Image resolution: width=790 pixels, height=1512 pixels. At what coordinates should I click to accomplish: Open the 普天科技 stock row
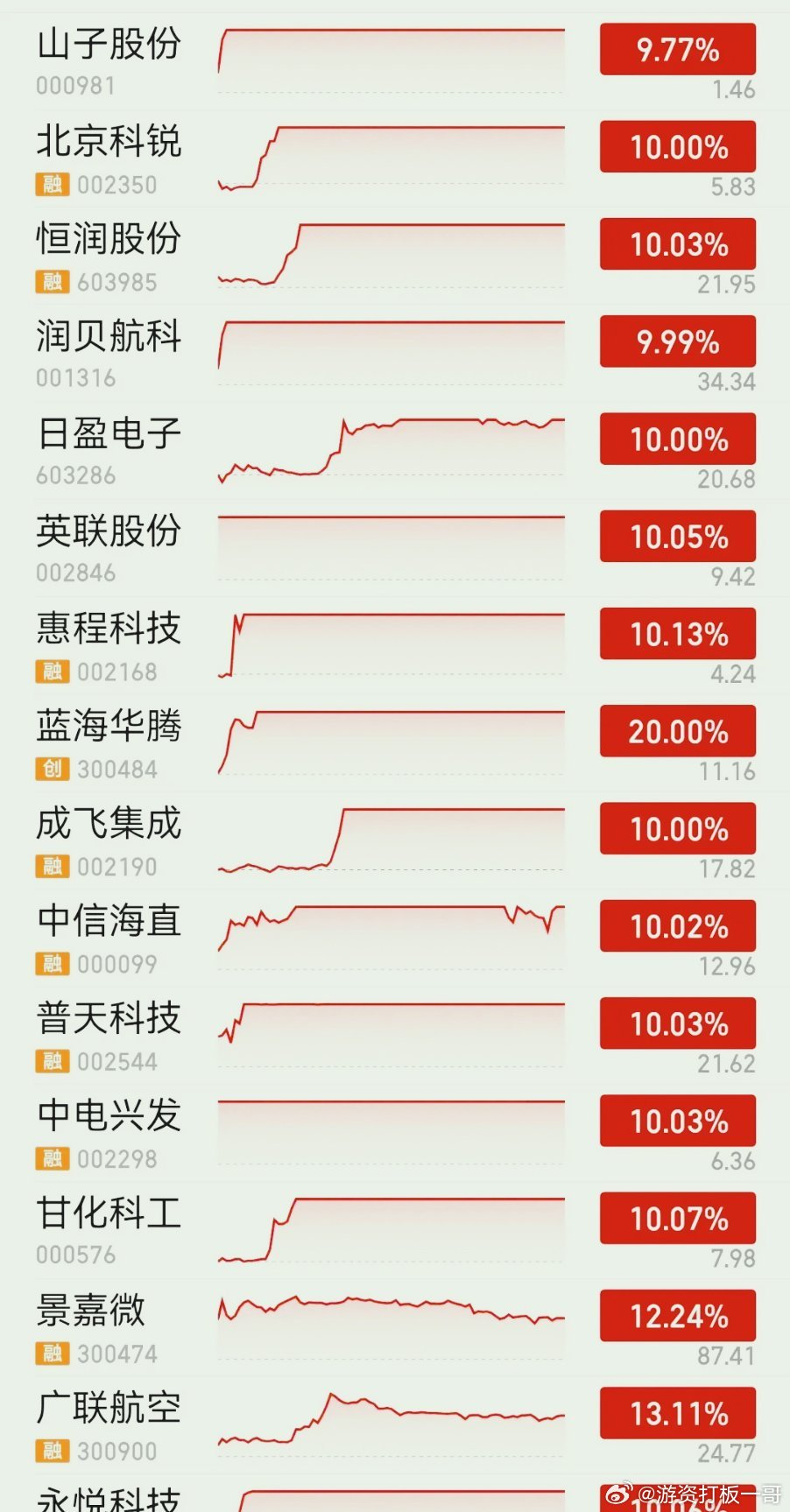point(395,1035)
